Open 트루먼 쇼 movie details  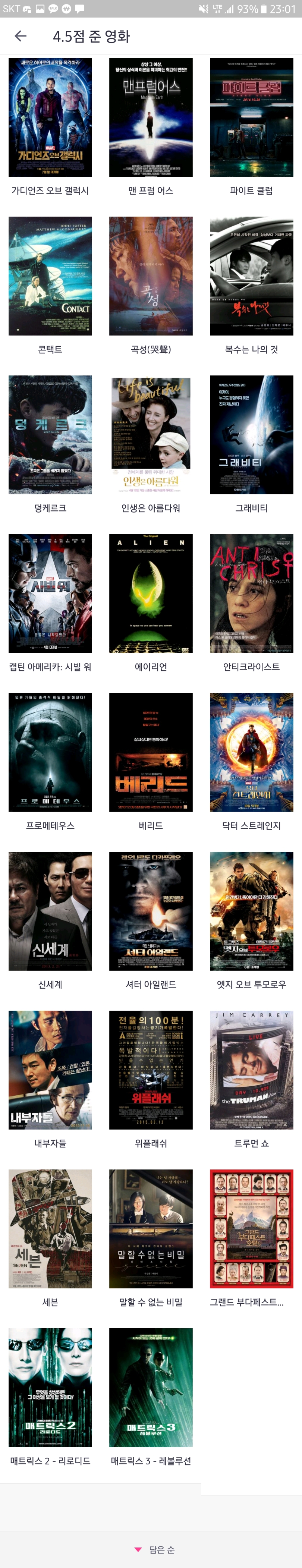(x=251, y=1070)
